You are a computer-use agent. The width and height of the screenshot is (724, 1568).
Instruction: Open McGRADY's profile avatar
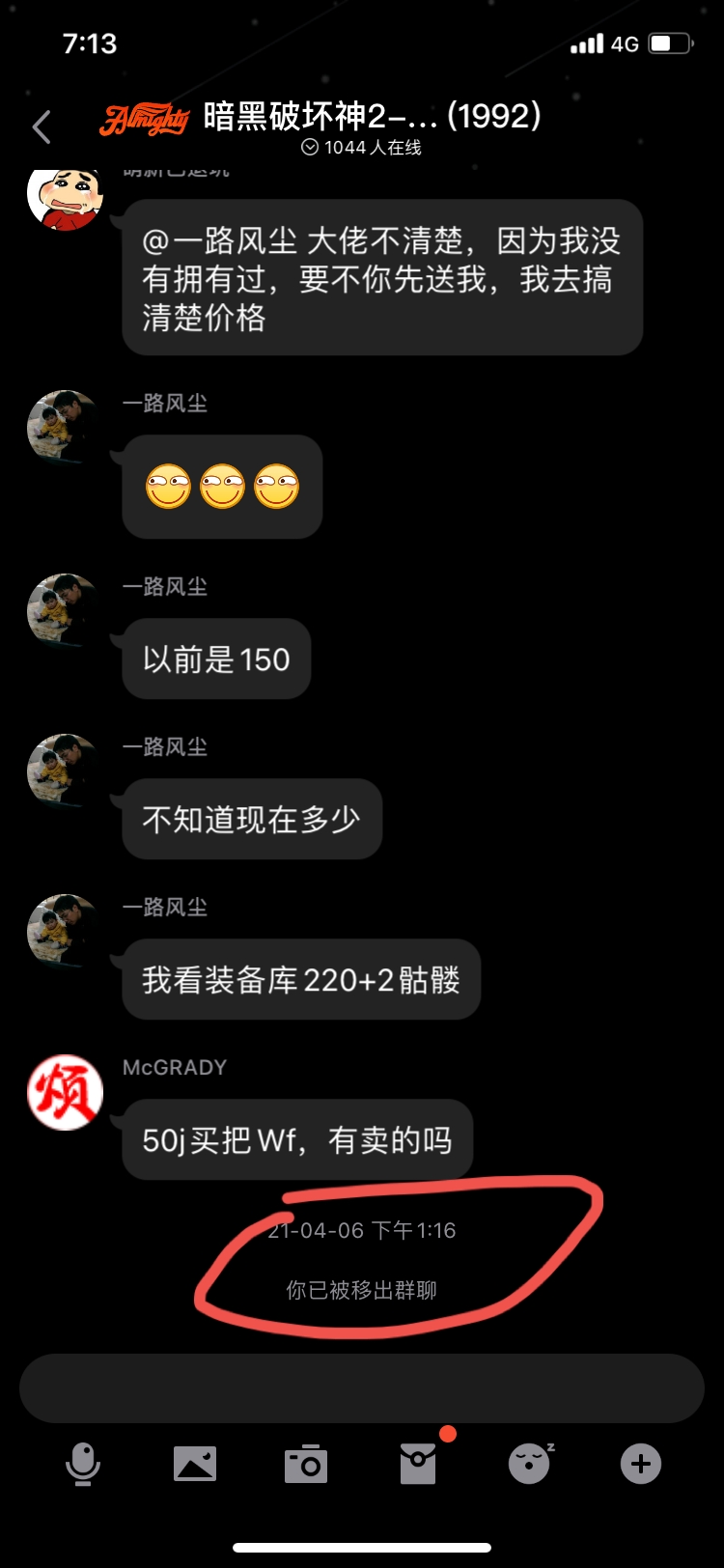click(x=65, y=1093)
